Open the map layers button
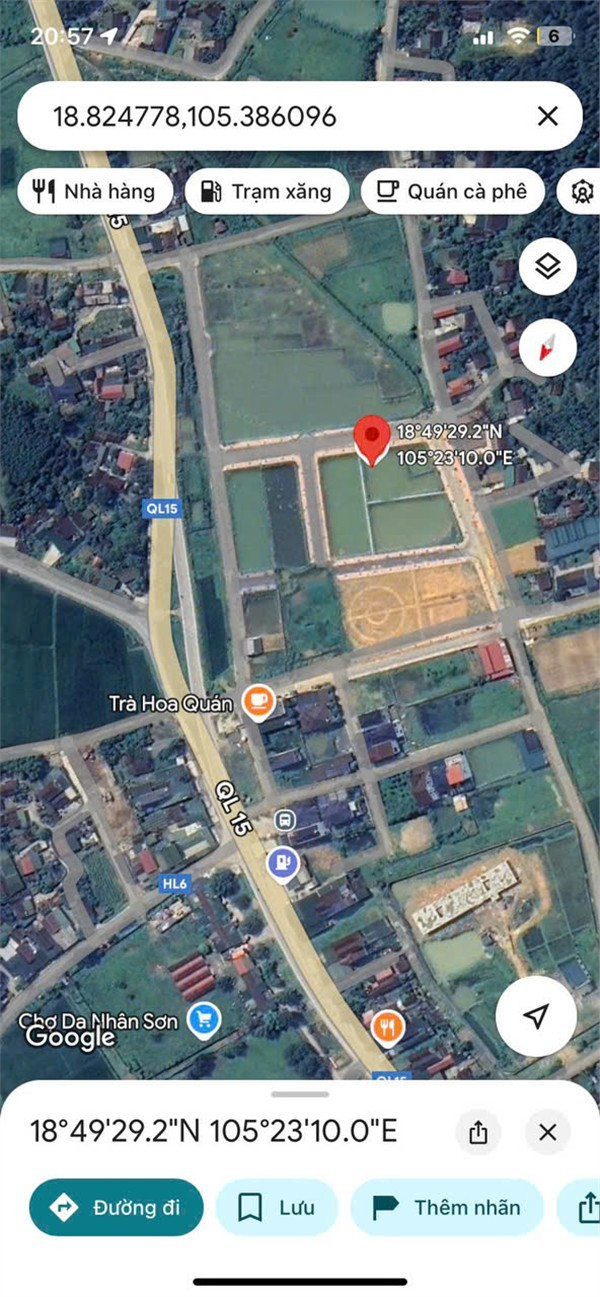The image size is (600, 1297). (x=547, y=267)
